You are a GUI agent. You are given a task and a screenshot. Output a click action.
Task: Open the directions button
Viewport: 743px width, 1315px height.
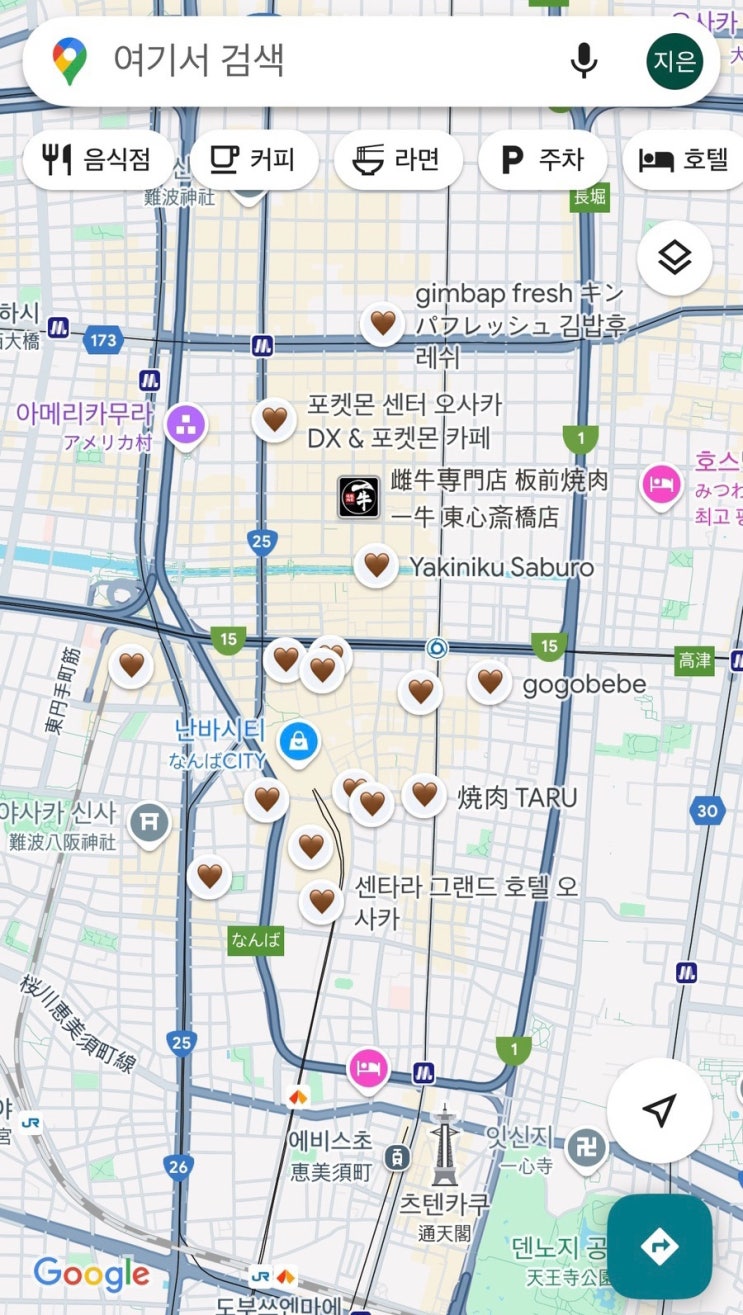pos(659,1246)
